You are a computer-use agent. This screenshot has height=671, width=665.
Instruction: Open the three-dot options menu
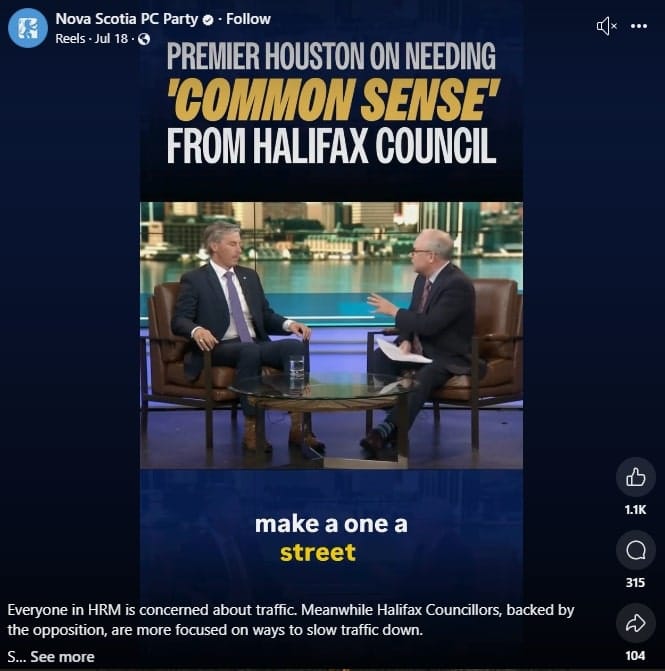[x=639, y=26]
